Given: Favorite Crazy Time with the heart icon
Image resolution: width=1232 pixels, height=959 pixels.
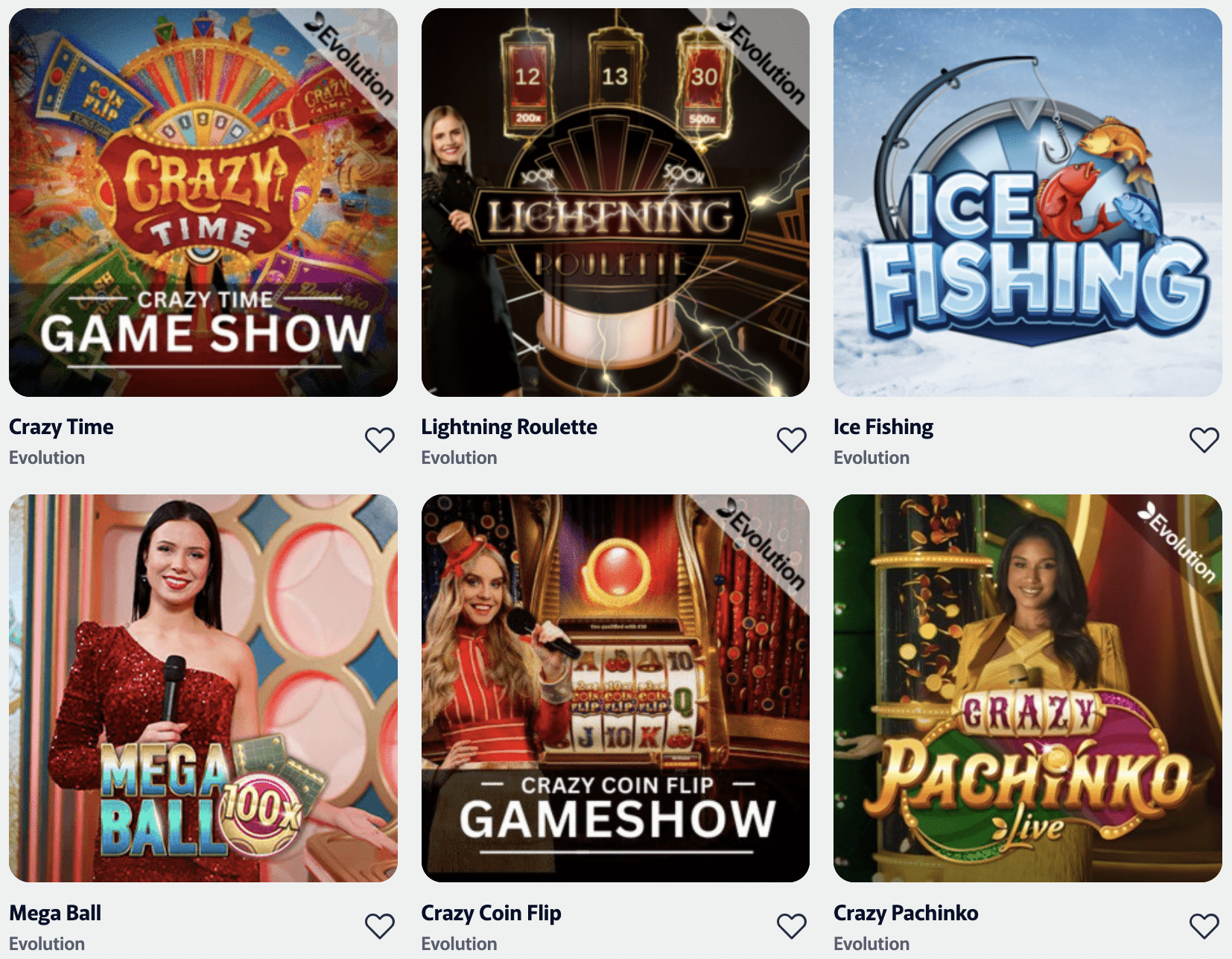Looking at the screenshot, I should [380, 440].
